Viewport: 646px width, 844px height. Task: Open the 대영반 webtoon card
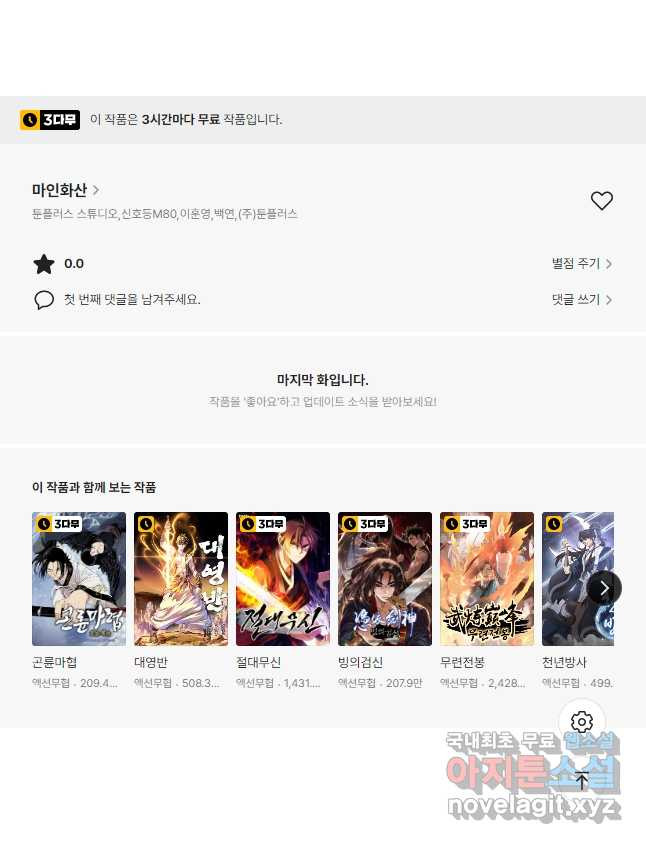point(181,579)
